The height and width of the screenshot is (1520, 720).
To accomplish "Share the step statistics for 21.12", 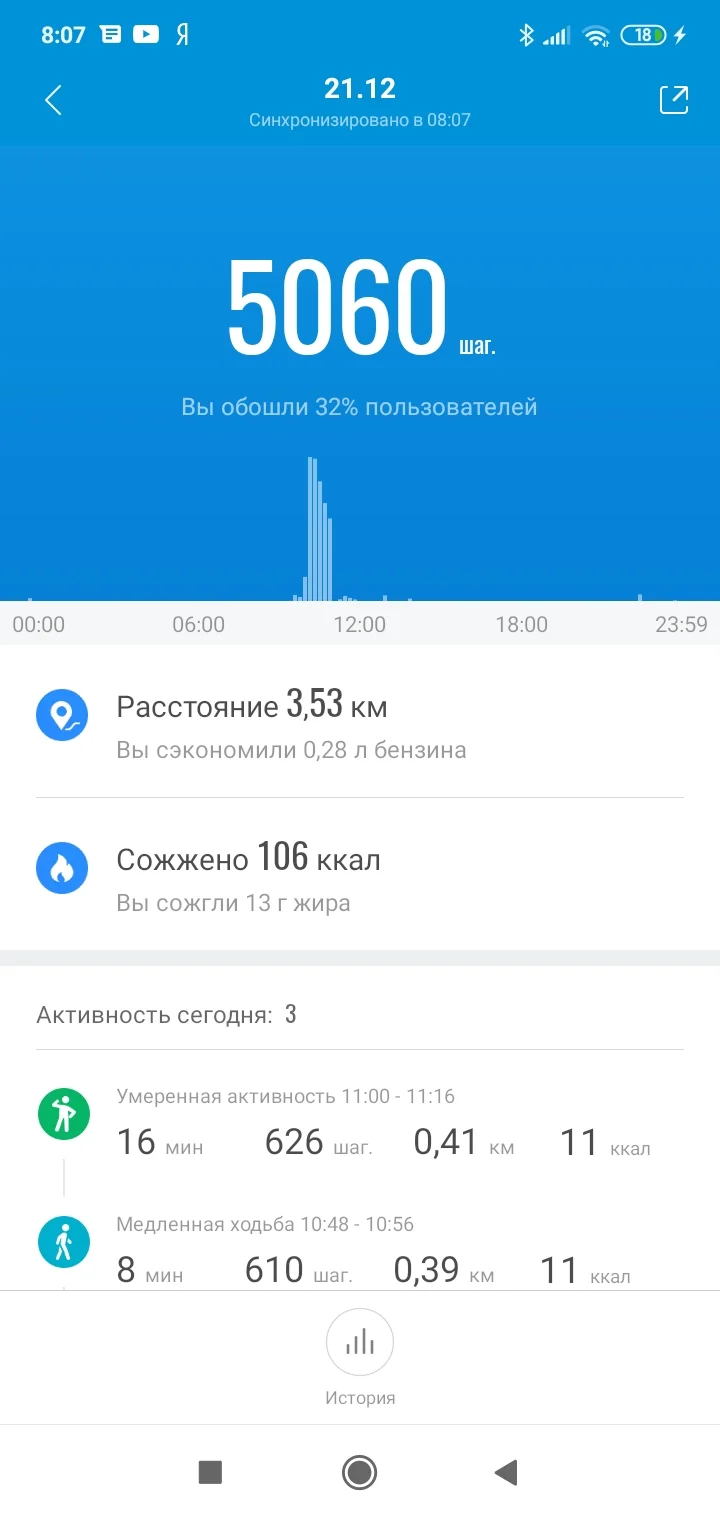I will (x=673, y=100).
